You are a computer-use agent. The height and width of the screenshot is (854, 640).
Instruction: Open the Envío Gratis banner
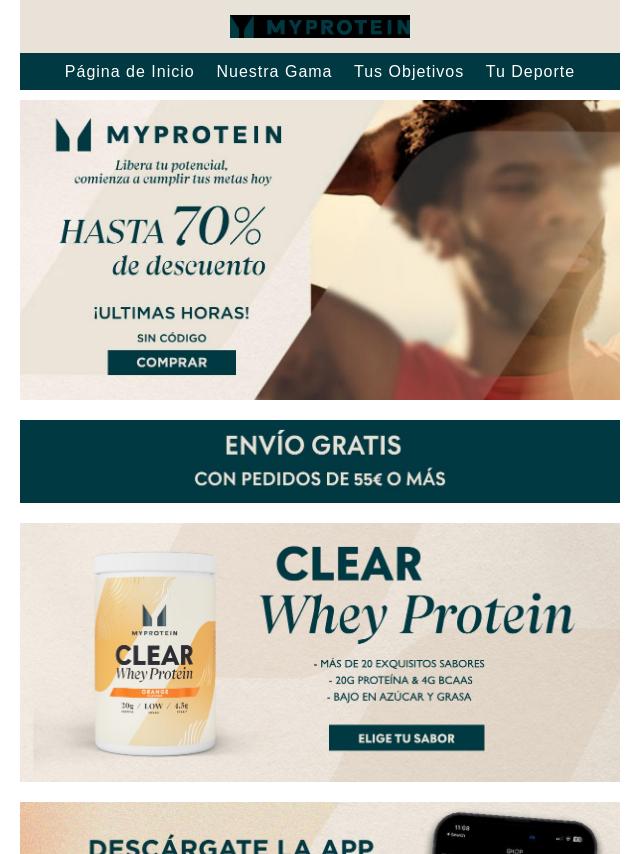(x=320, y=461)
